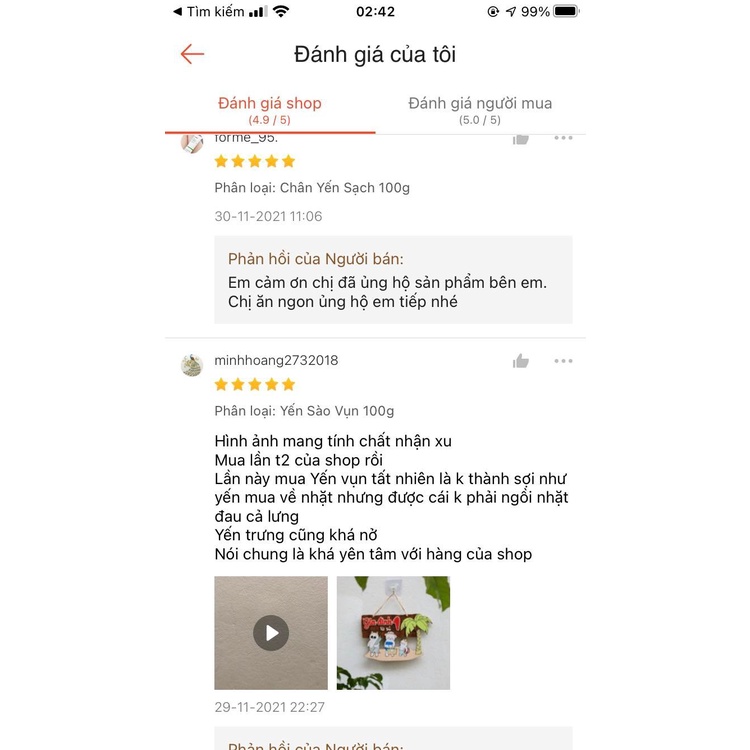Switch to Đánh giá người mua tab
The width and height of the screenshot is (750, 750).
pyautogui.click(x=480, y=109)
